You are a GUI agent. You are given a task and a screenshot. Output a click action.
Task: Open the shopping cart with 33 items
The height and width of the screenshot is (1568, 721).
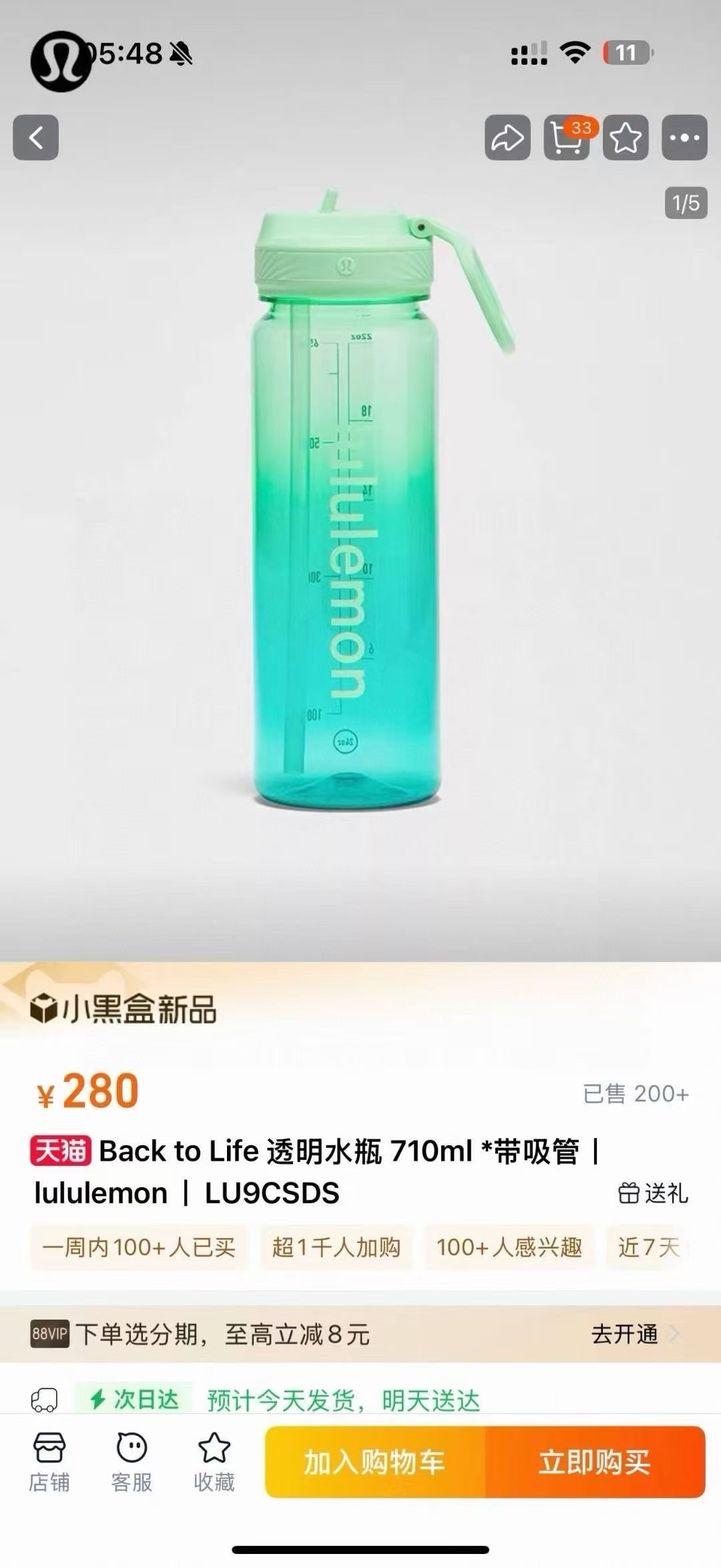[x=567, y=138]
